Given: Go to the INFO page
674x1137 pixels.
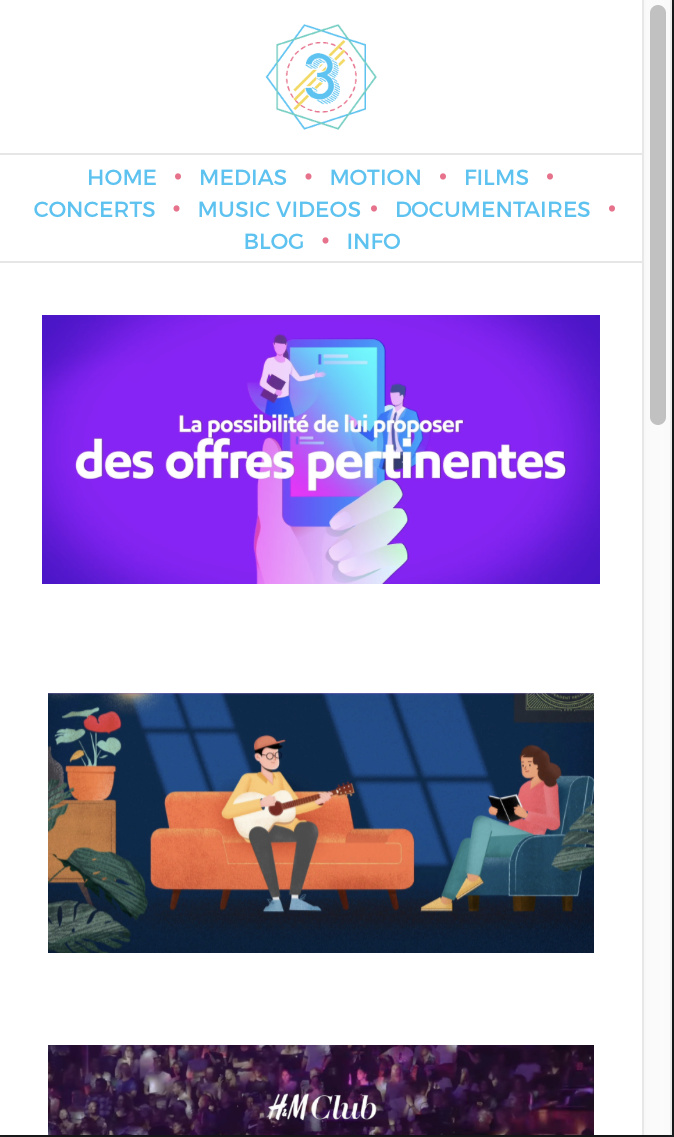Looking at the screenshot, I should [x=373, y=242].
